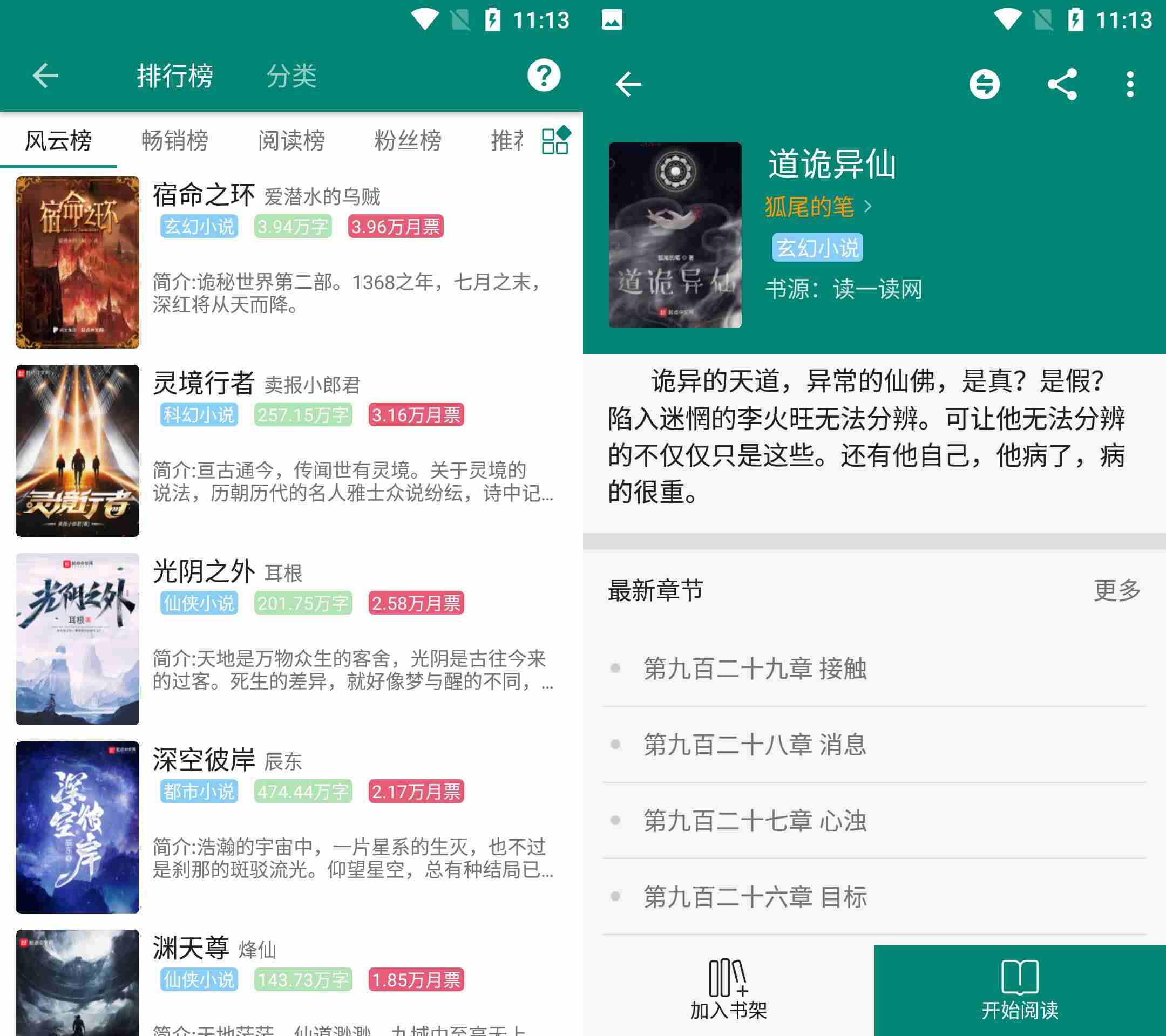The height and width of the screenshot is (1036, 1166).
Task: Open the help question-mark icon
Action: [x=544, y=75]
